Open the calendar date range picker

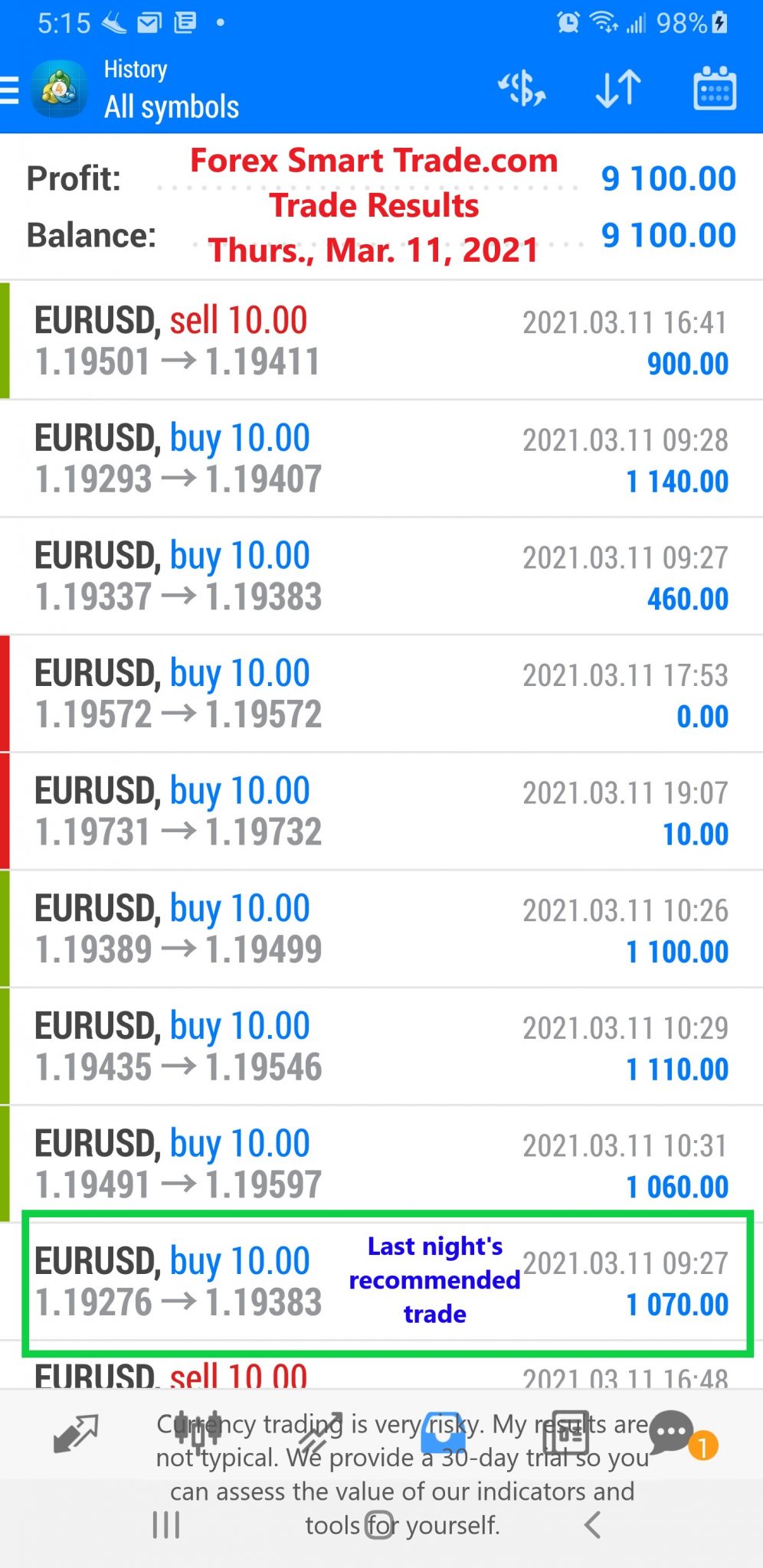point(714,89)
